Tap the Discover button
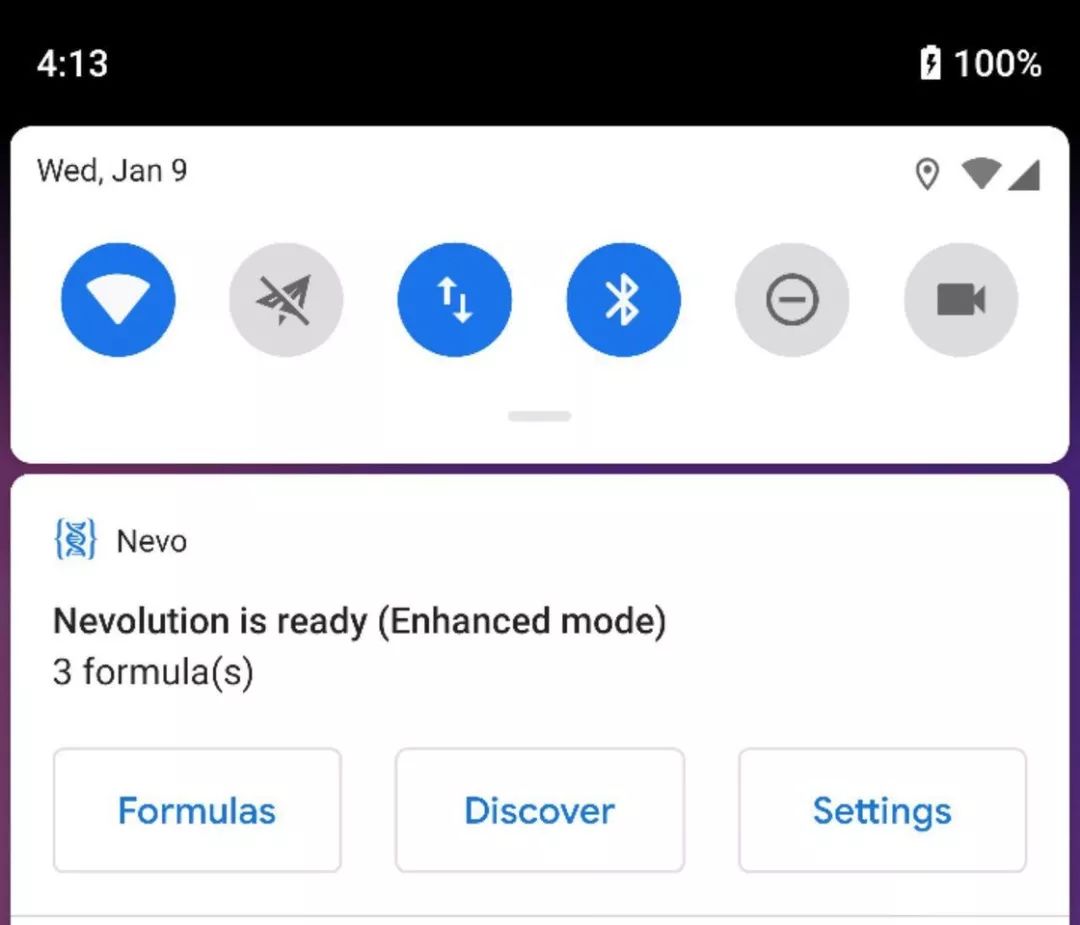The image size is (1080, 925). tap(540, 810)
